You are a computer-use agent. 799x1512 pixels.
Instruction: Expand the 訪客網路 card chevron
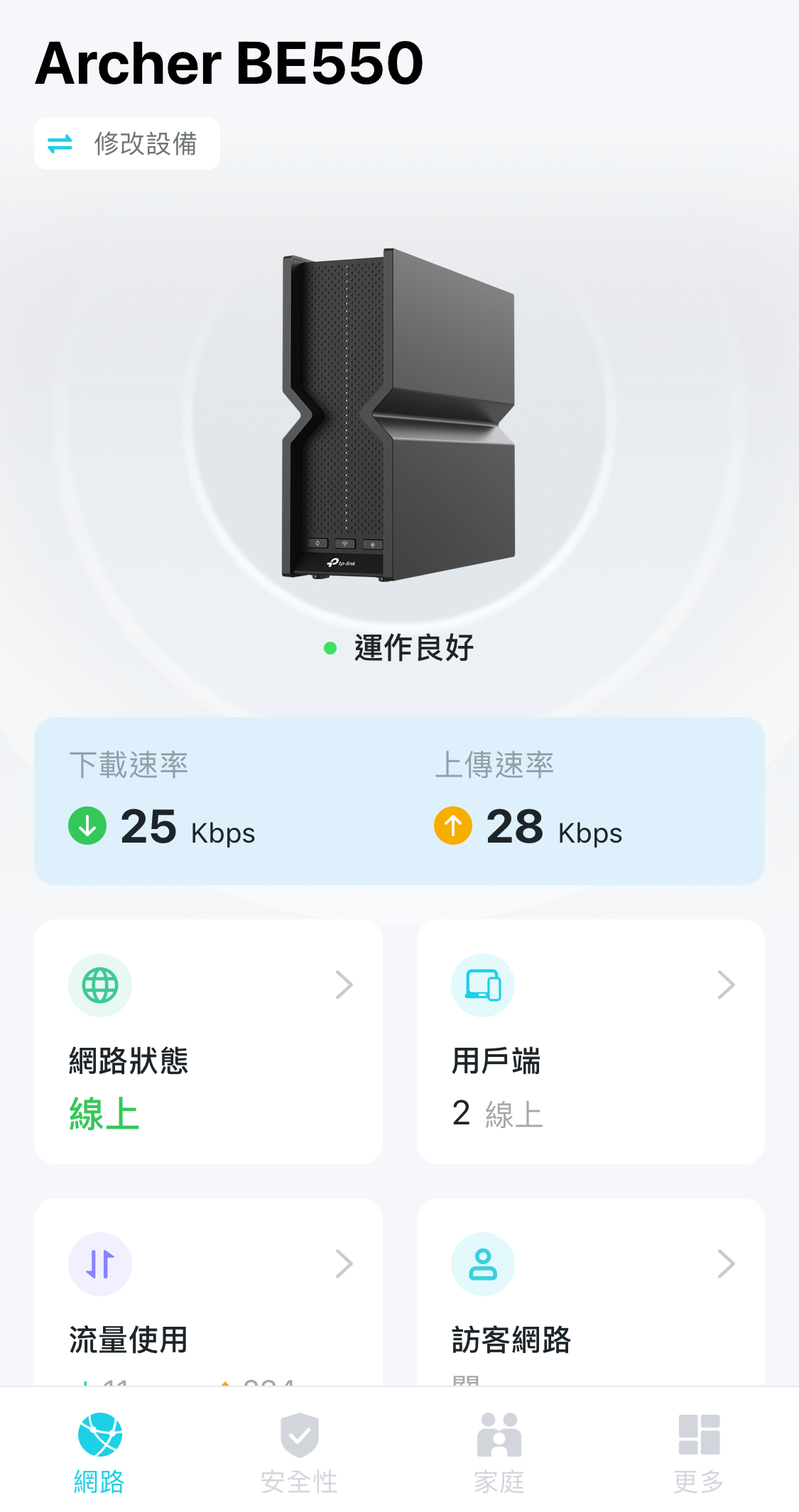tap(725, 1264)
